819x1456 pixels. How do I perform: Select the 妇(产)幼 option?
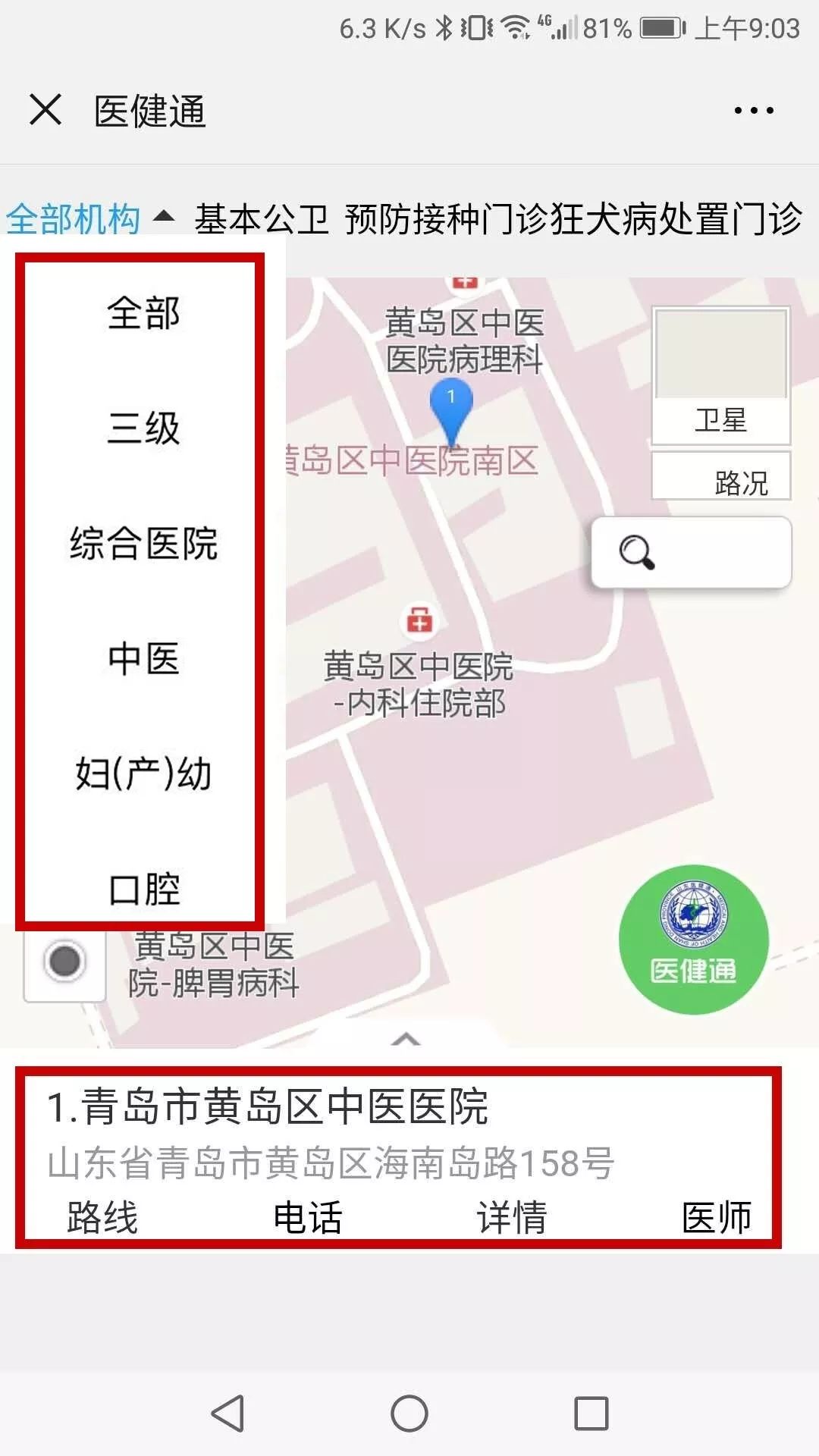coord(143,773)
